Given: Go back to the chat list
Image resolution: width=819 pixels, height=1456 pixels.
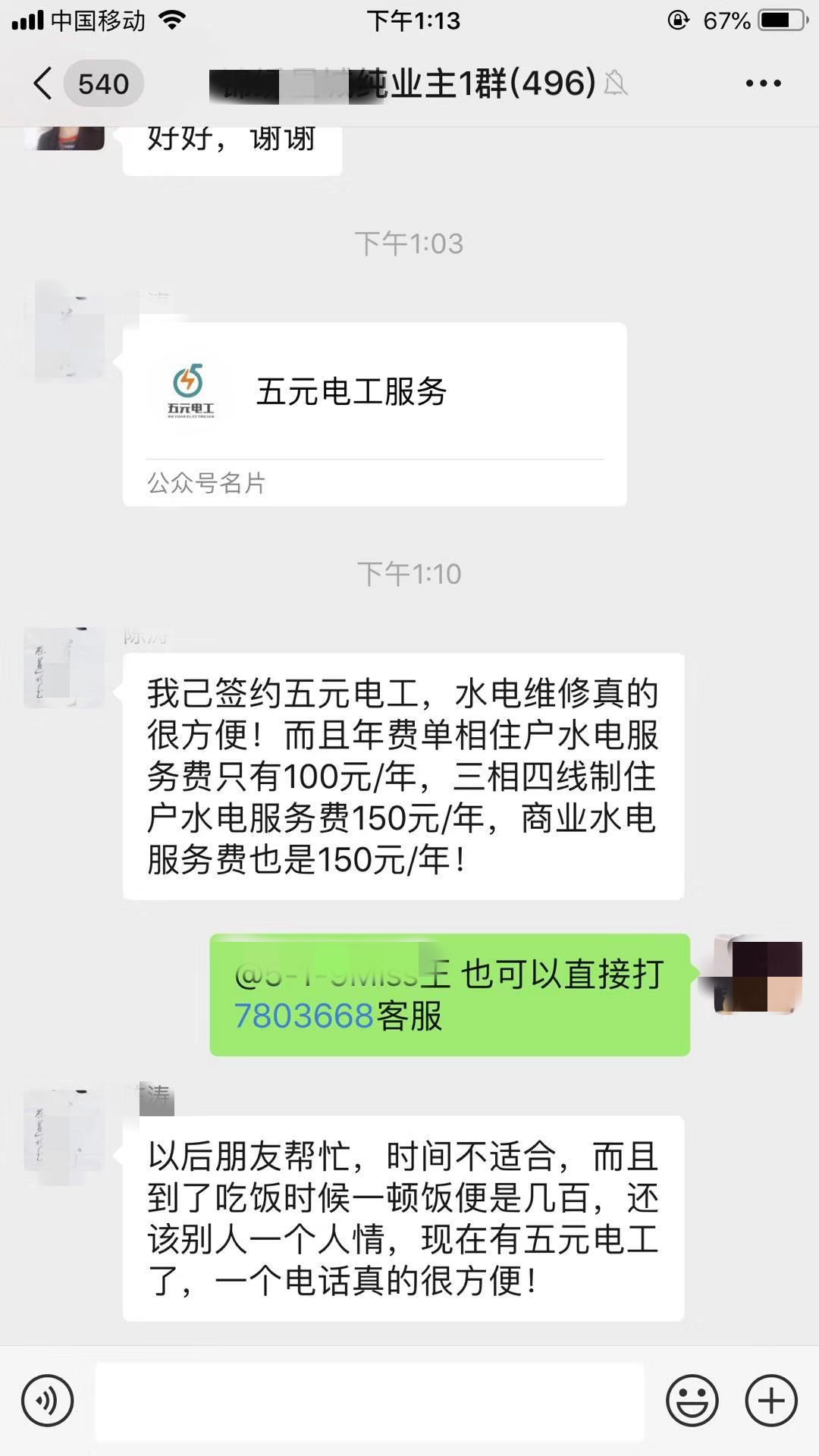Looking at the screenshot, I should click(x=44, y=83).
